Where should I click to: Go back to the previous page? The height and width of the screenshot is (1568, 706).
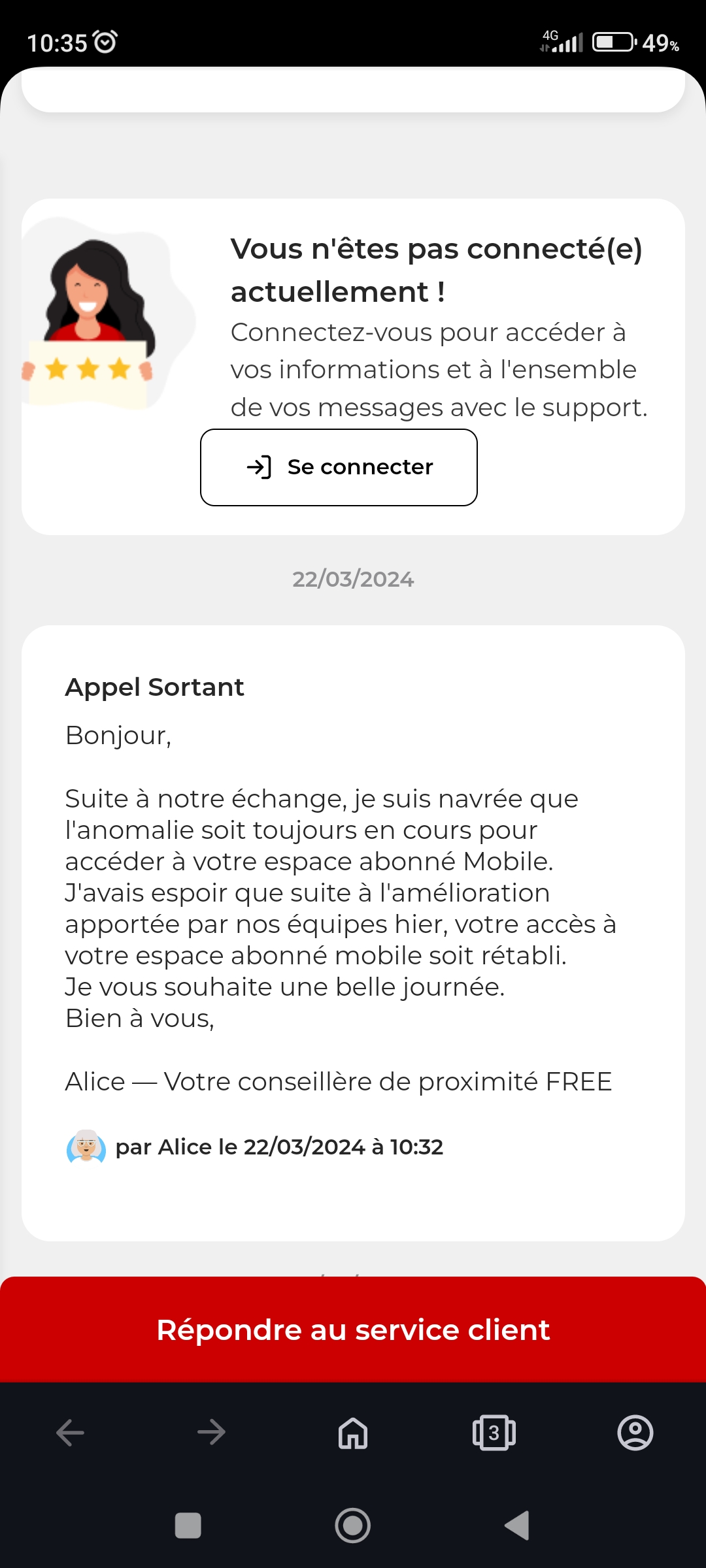(70, 1433)
